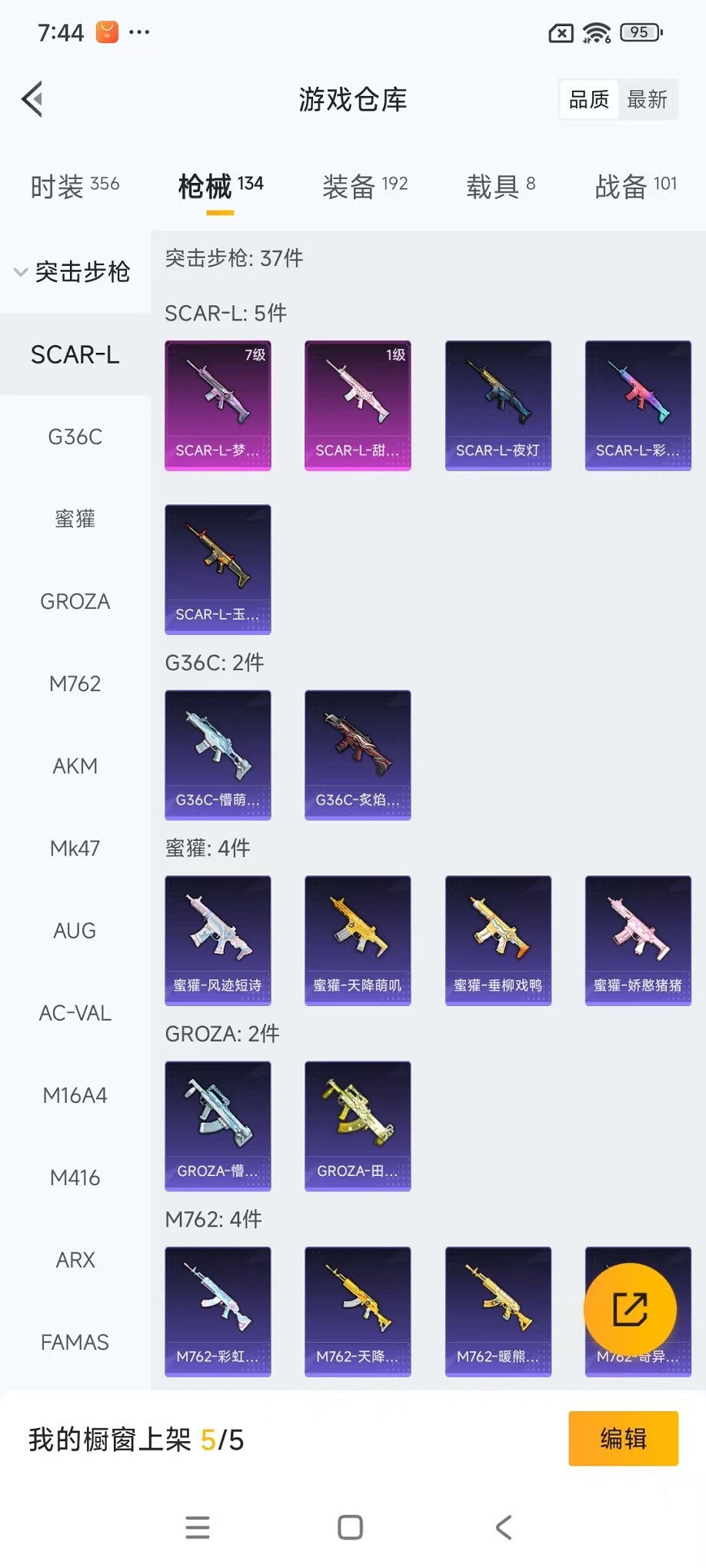Select M416 in the side list
The image size is (706, 1568).
75,1177
